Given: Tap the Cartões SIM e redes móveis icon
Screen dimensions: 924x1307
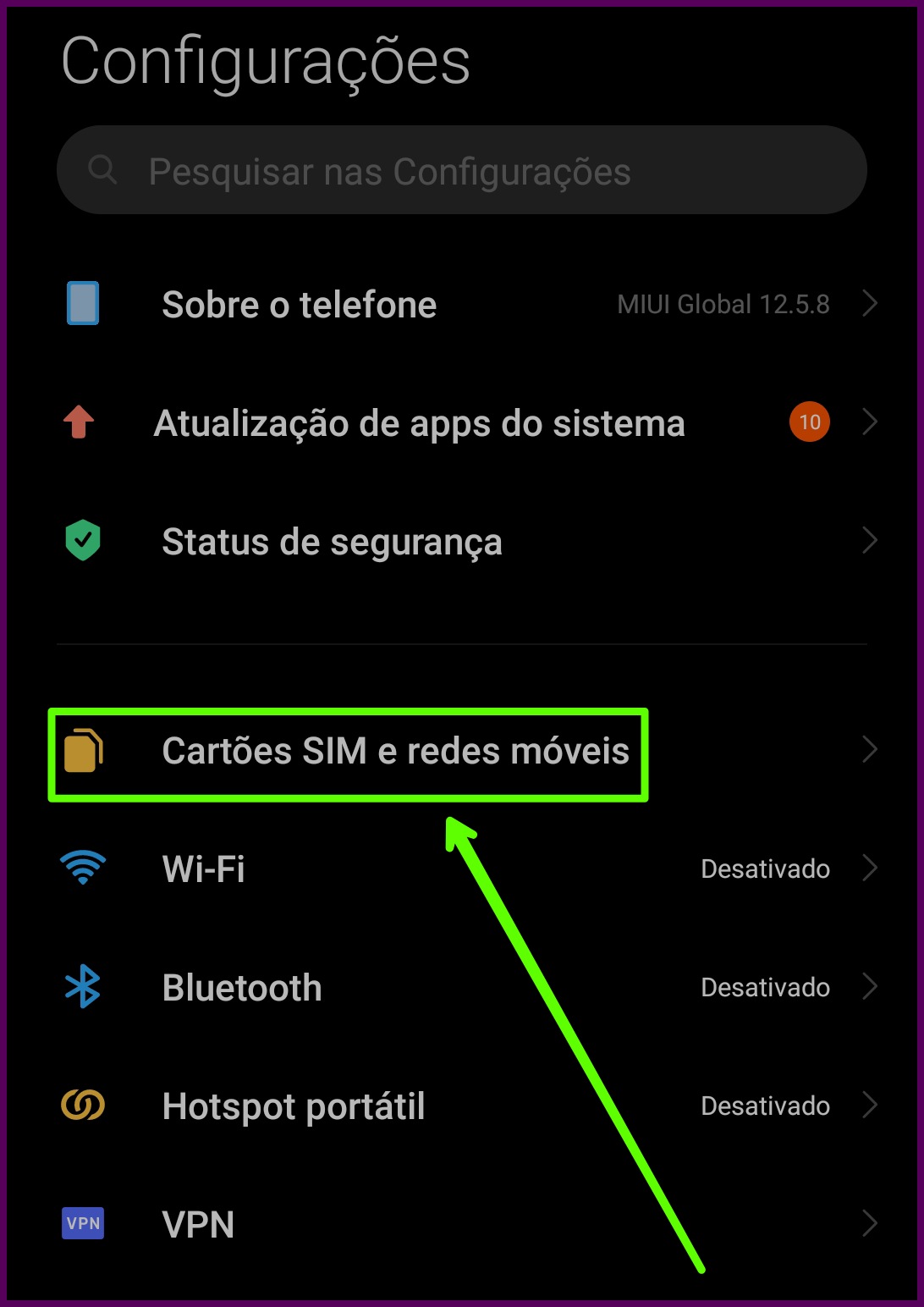Looking at the screenshot, I should 83,750.
